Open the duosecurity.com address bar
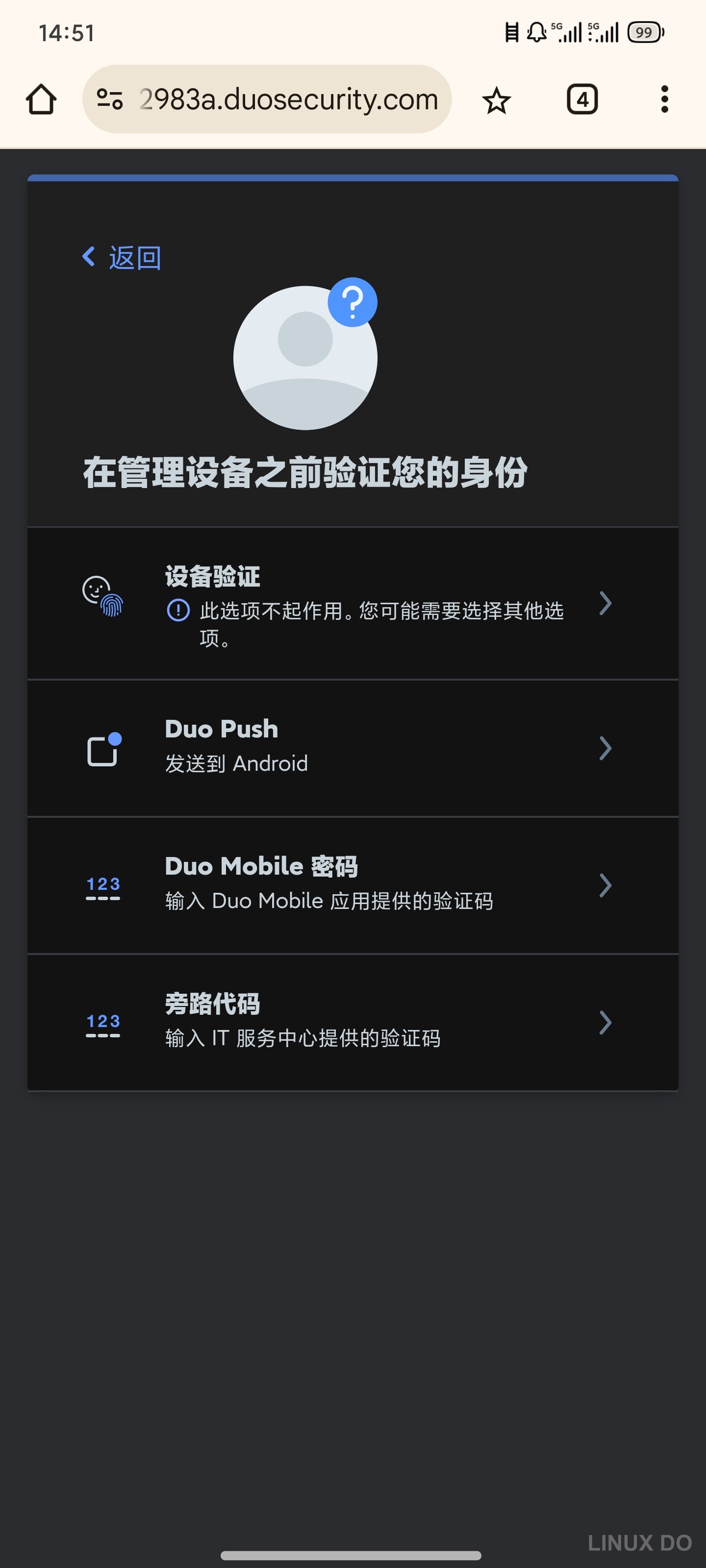Image resolution: width=706 pixels, height=1568 pixels. (x=287, y=99)
